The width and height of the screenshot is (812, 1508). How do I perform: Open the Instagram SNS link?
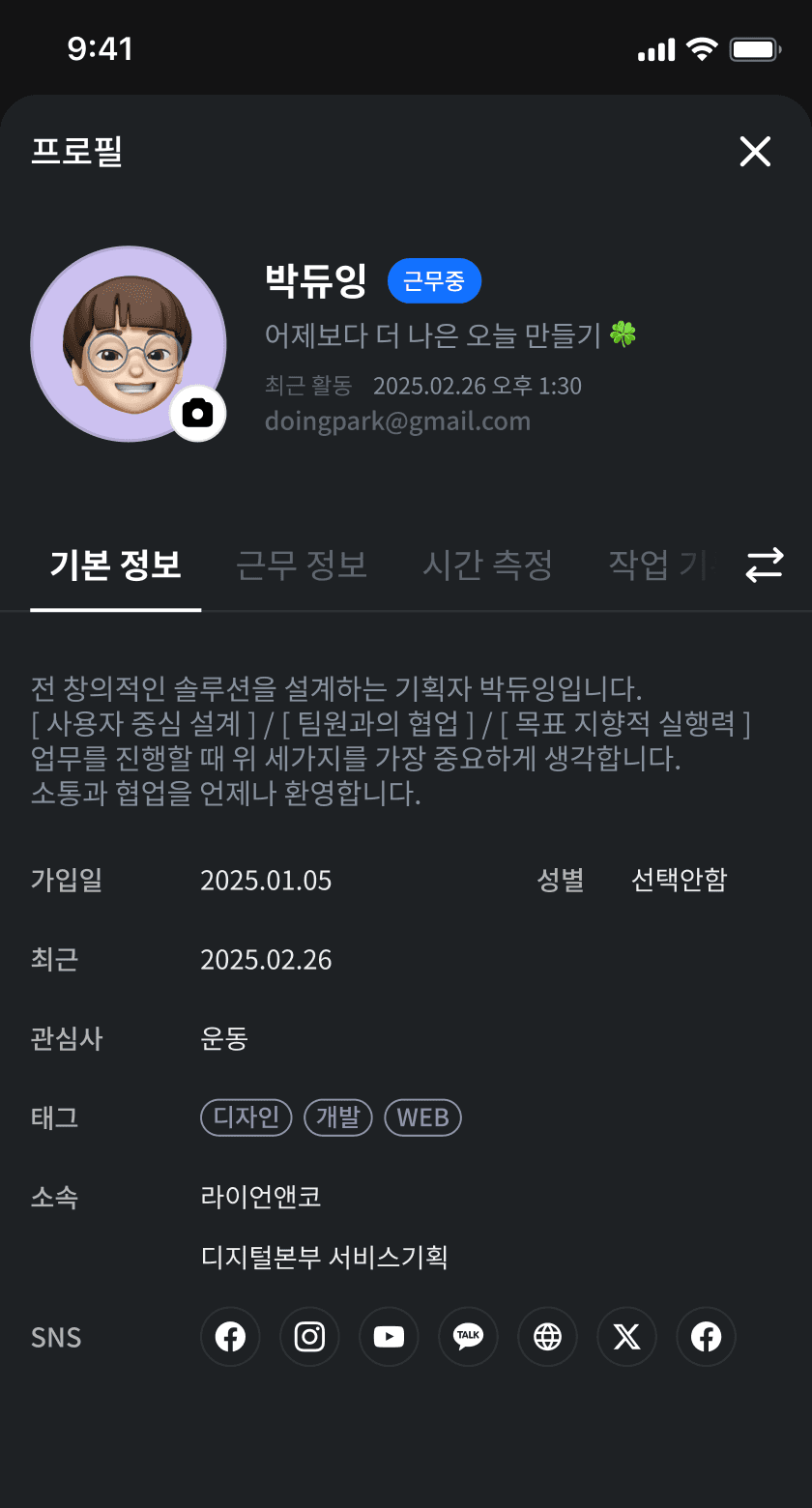309,1337
